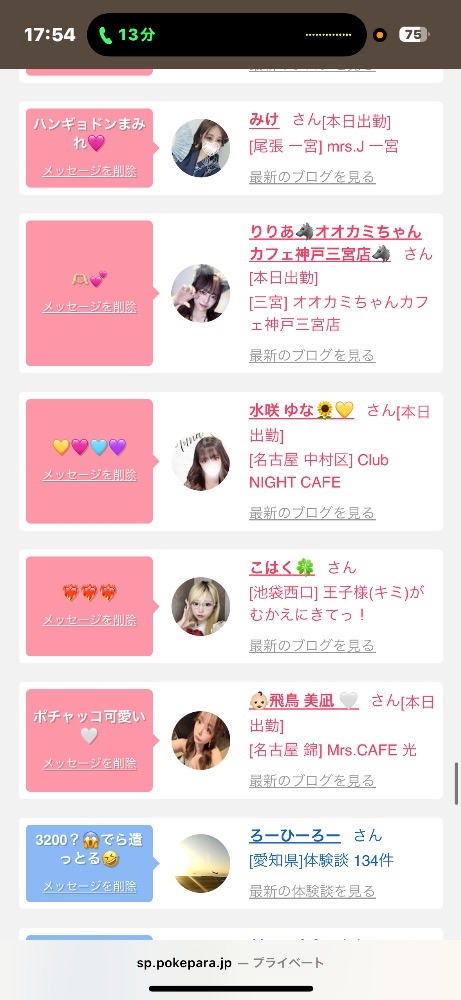Delete the ポチャッコ可愛い message

click(89, 763)
